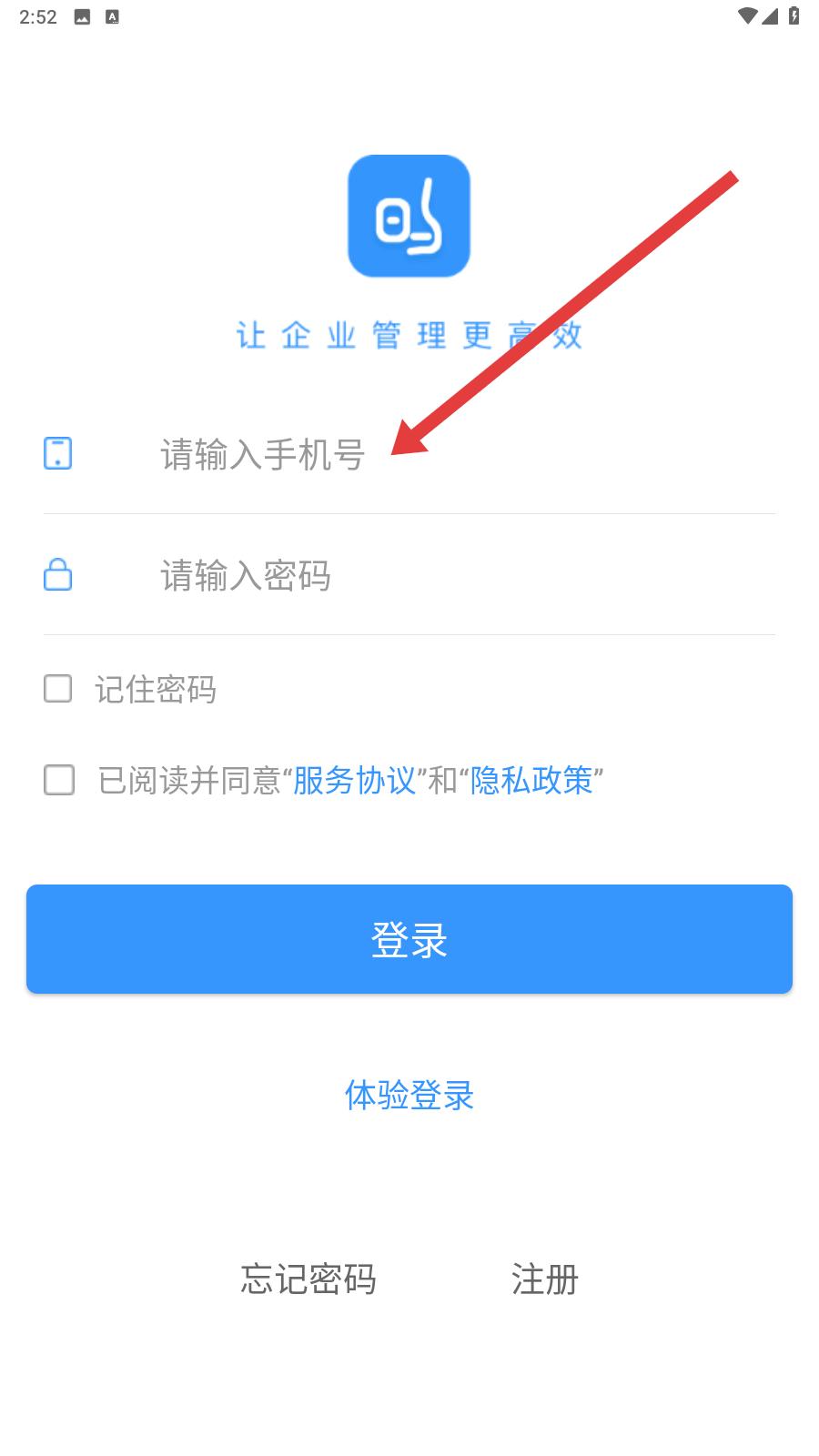Tick the 已阅读并同意 agreement checkbox
Viewport: 819px width, 1456px height.
coord(59,780)
